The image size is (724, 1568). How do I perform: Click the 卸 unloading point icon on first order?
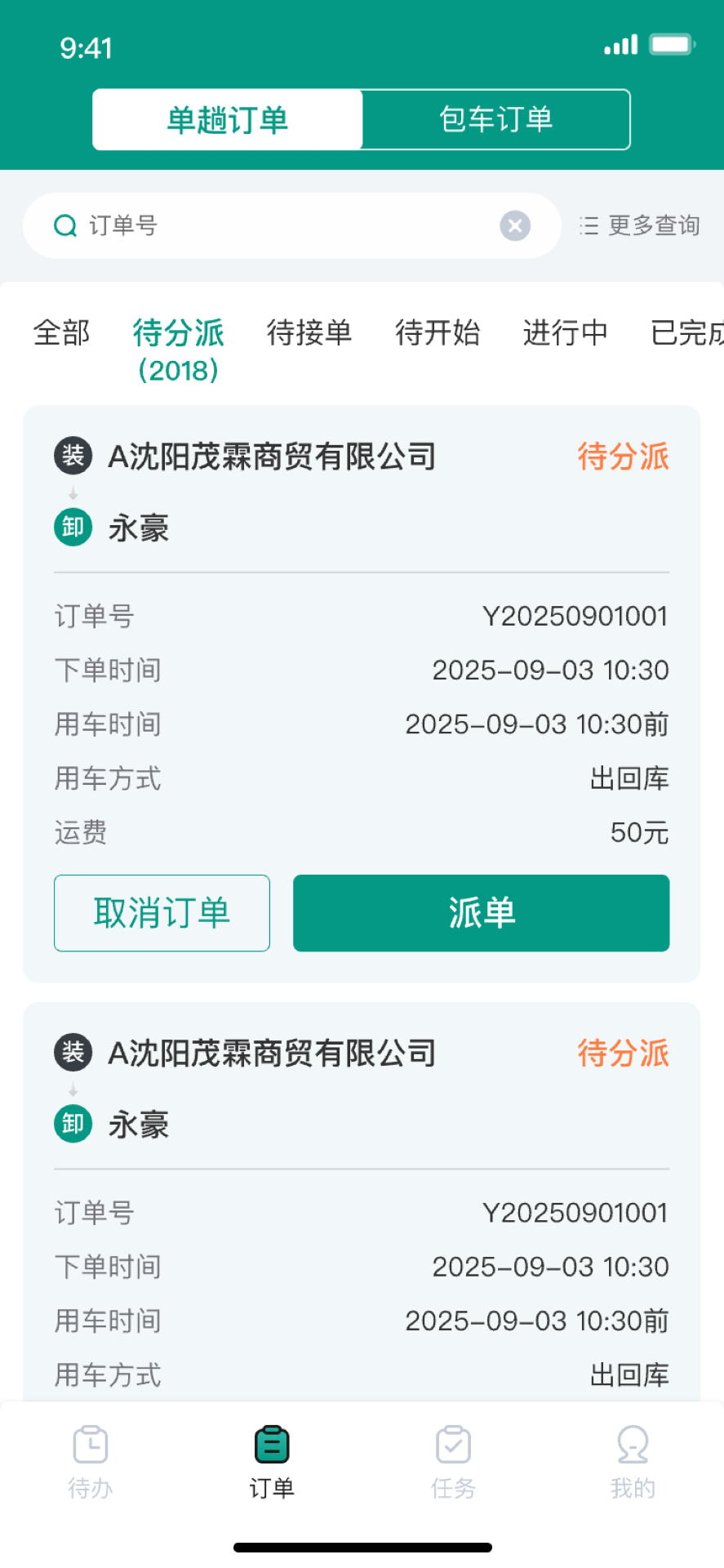click(73, 528)
